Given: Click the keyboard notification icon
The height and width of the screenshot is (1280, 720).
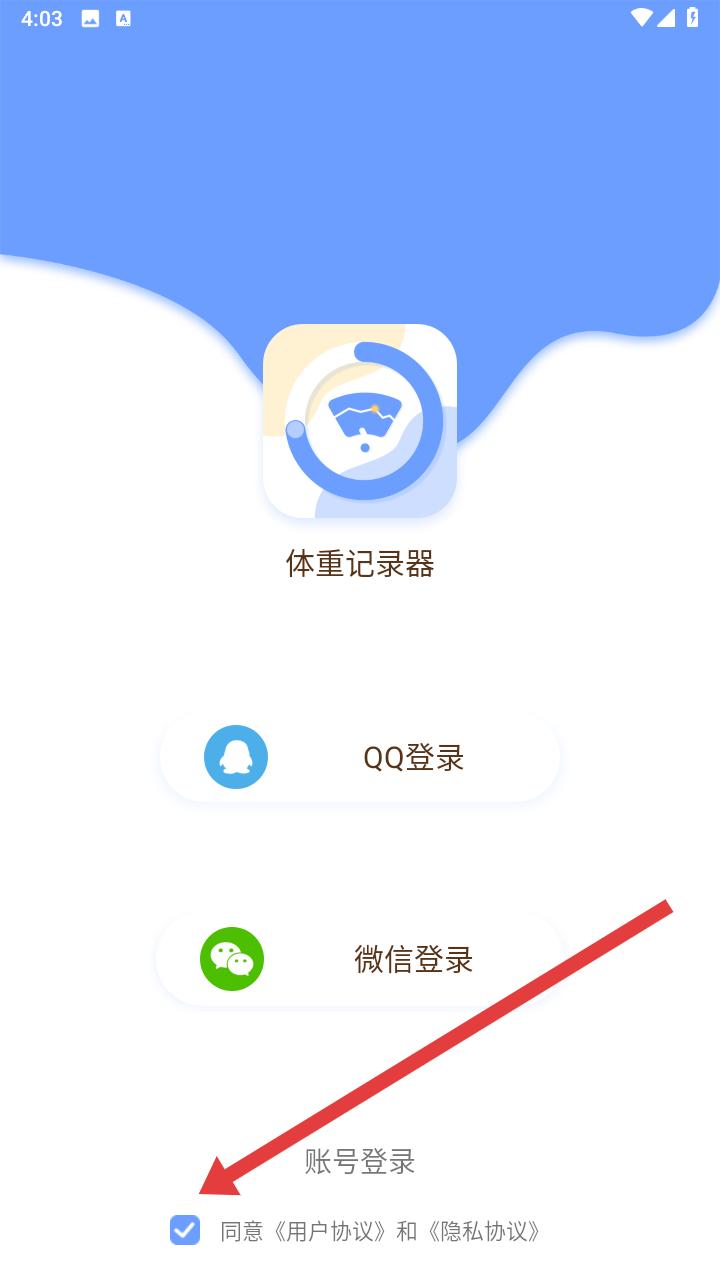Looking at the screenshot, I should coord(124,16).
